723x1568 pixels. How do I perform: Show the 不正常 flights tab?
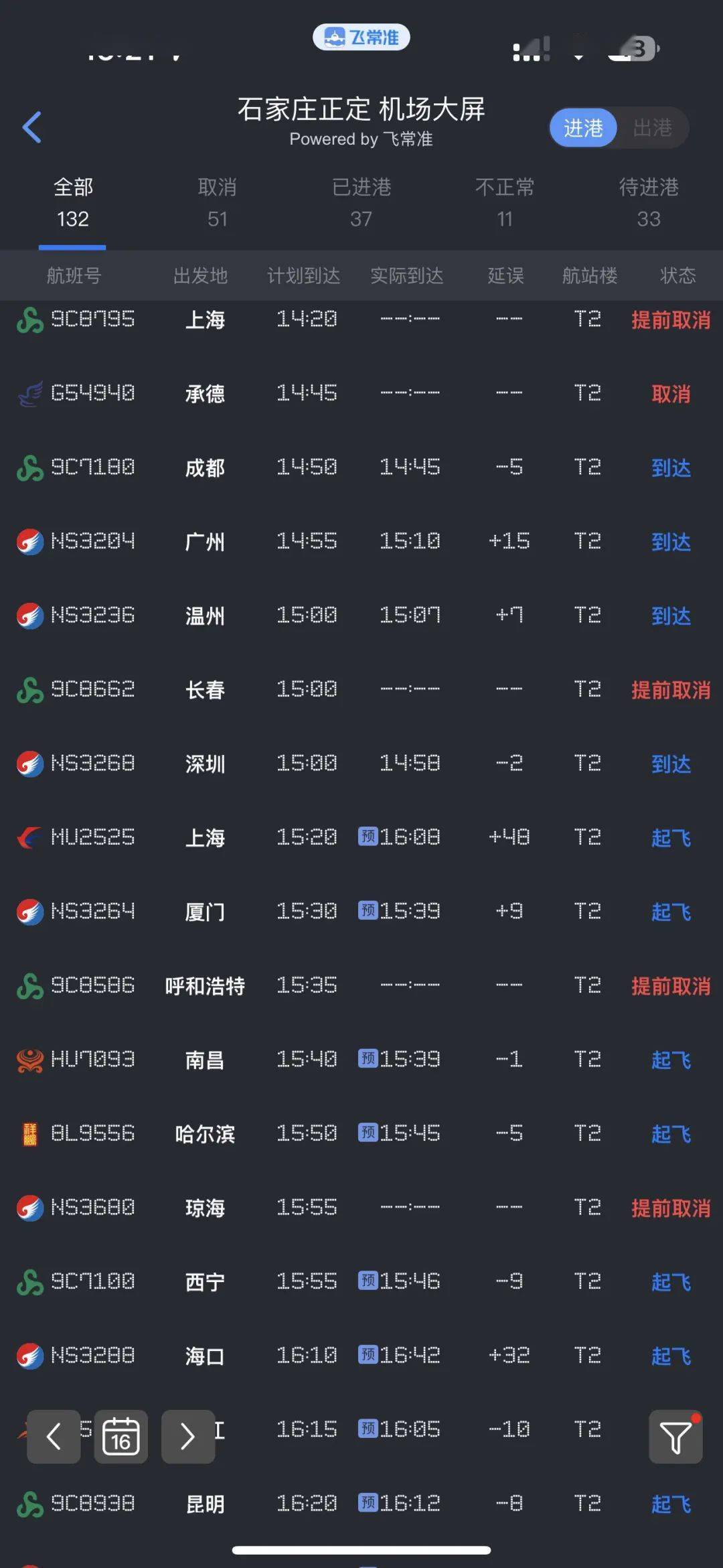coord(505,203)
